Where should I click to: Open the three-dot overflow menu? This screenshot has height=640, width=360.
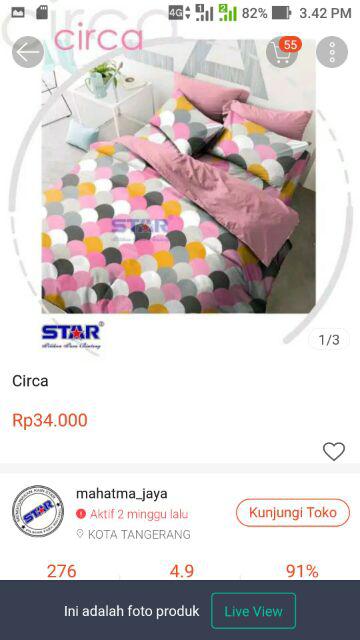[x=332, y=52]
